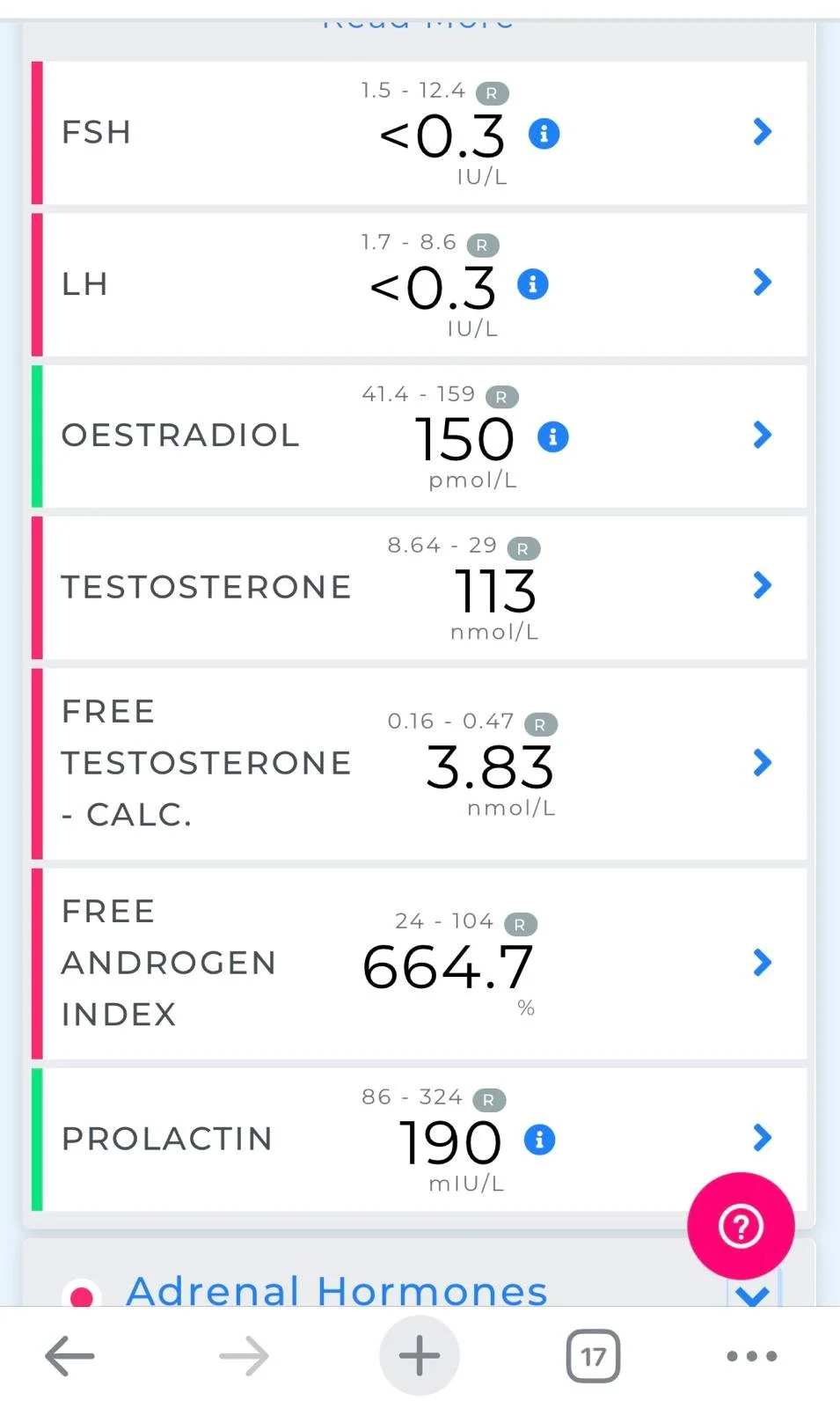Open Free Testosterone - Calc. result
The height and width of the screenshot is (1408, 840).
click(762, 762)
